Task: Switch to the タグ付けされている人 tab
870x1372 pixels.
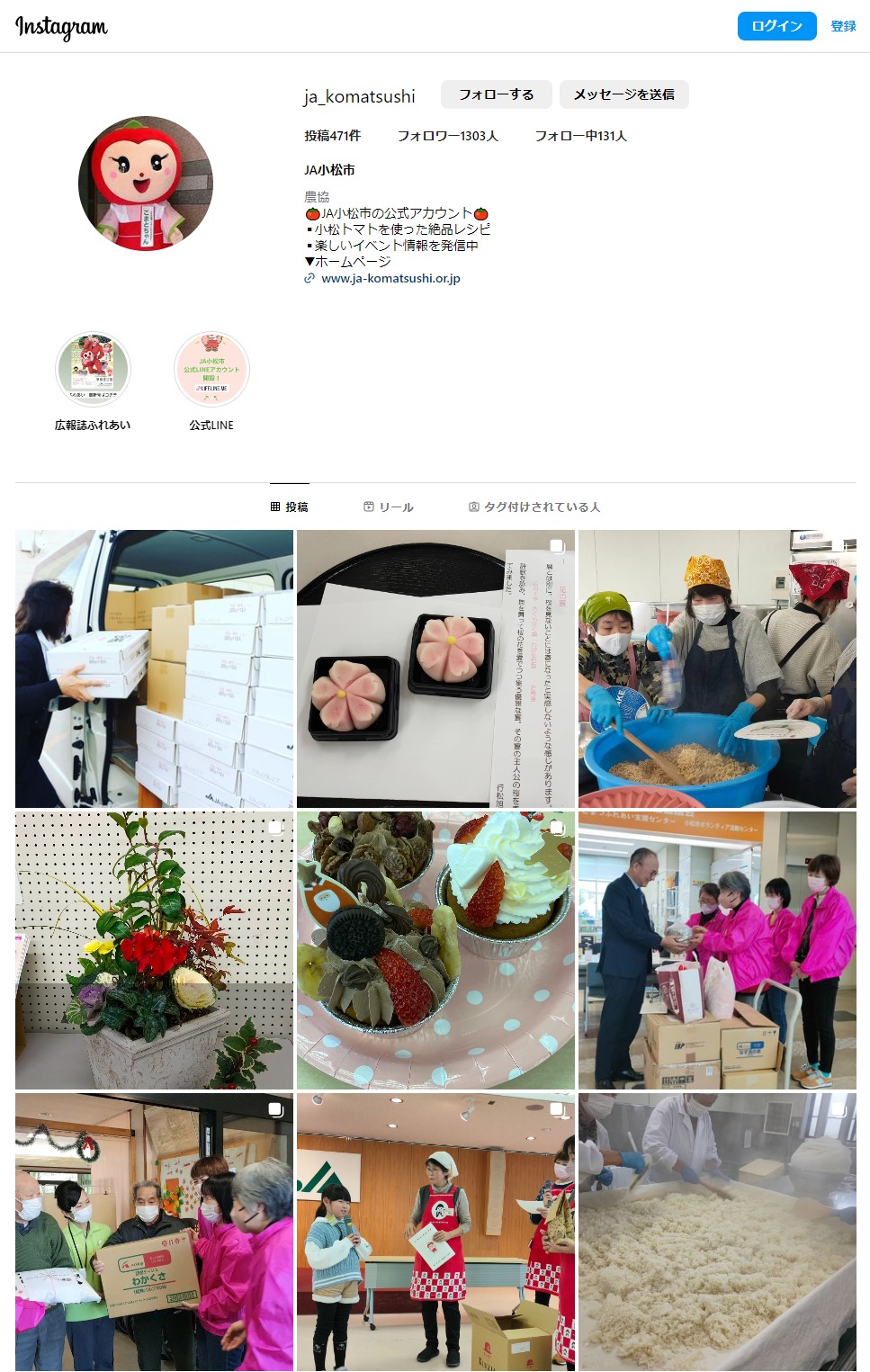Action: [534, 507]
